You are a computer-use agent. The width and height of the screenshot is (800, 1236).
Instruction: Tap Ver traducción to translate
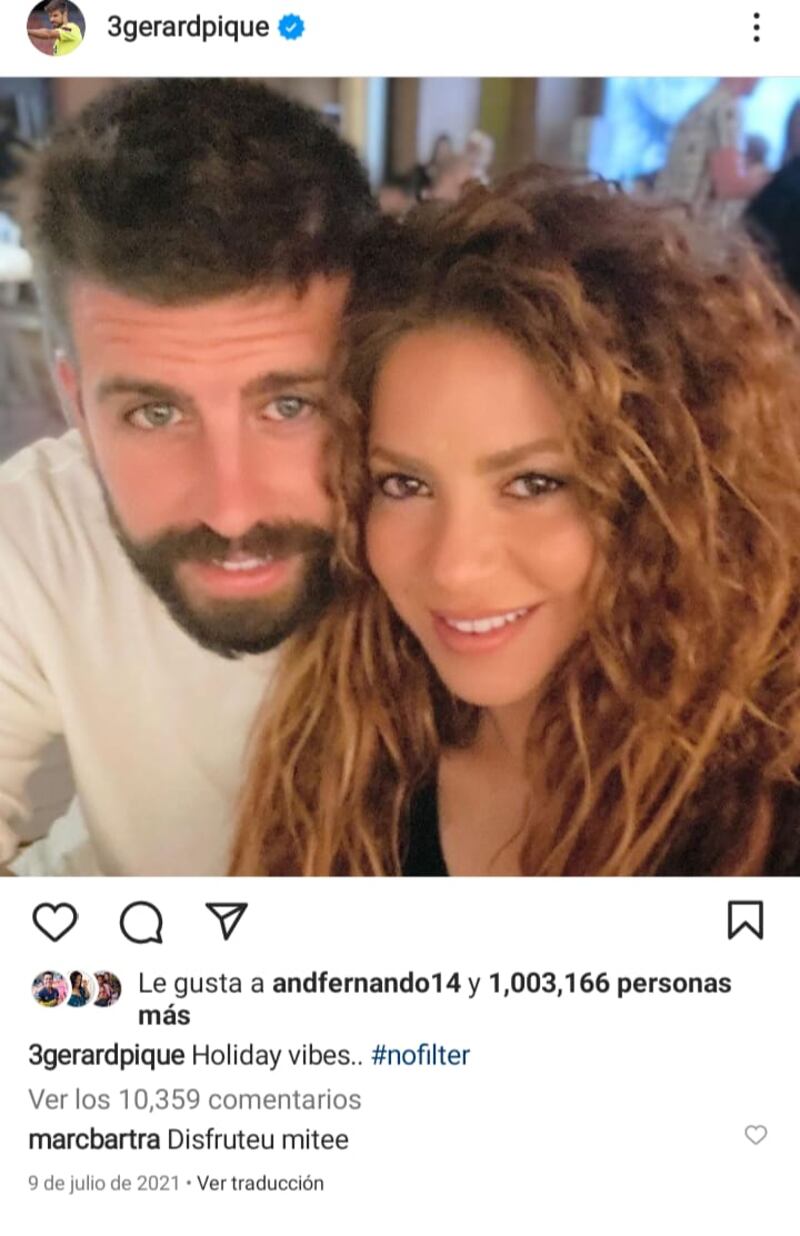click(260, 1183)
